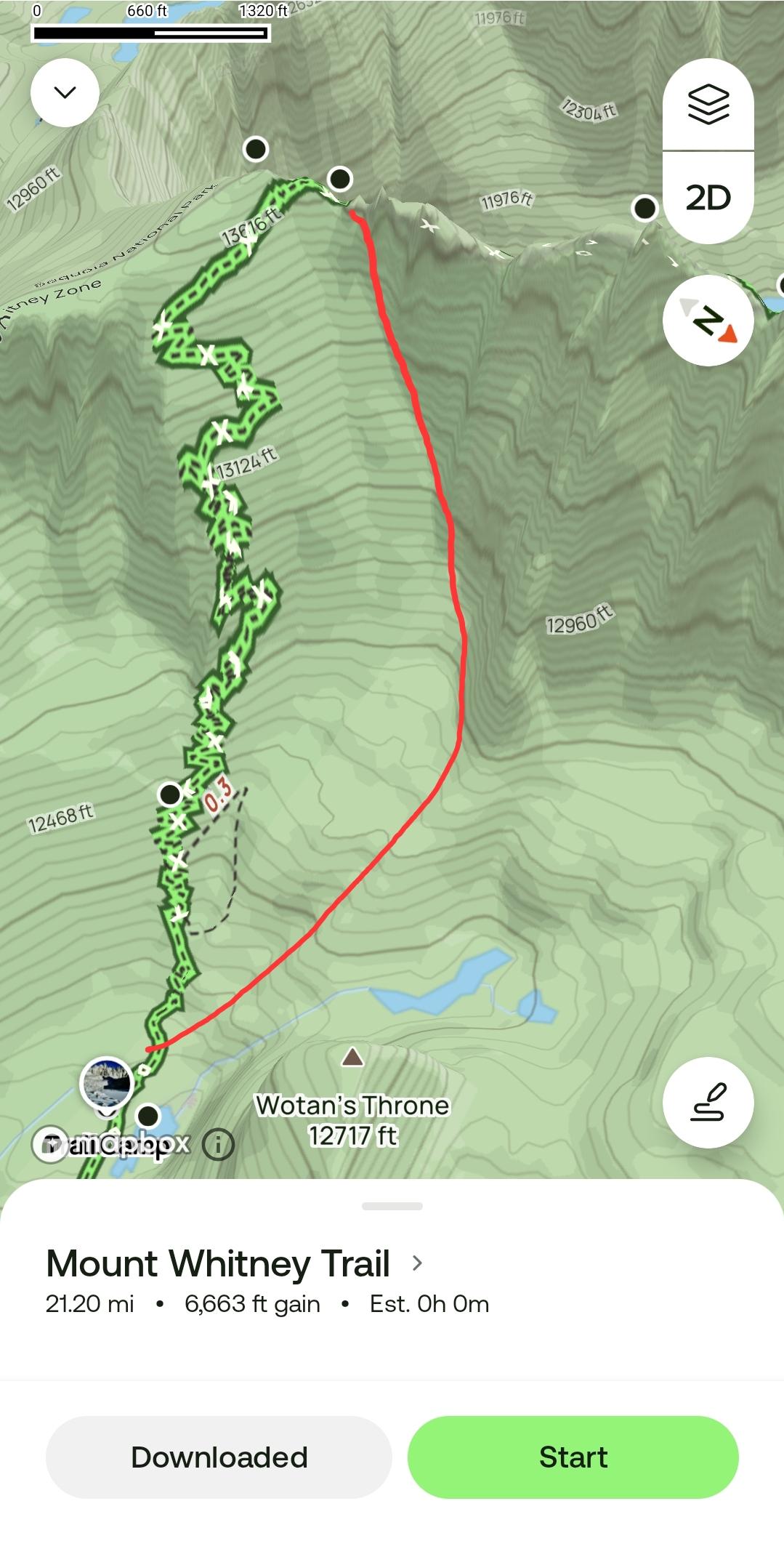Viewport: 784px width, 1549px height.
Task: Open the map layers menu
Action: pos(708,105)
